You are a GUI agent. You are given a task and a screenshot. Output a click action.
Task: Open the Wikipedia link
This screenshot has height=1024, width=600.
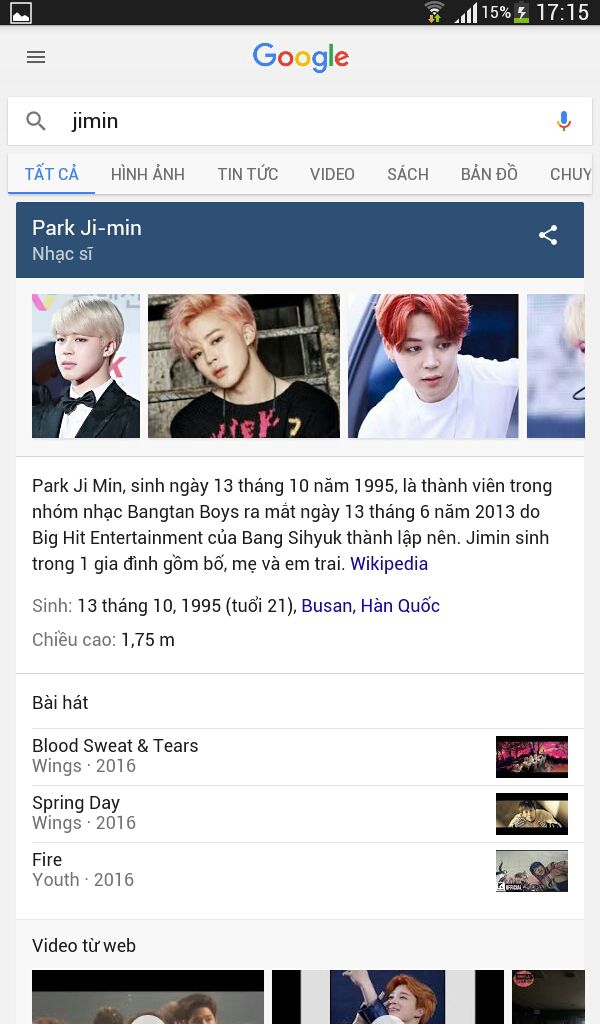(389, 564)
